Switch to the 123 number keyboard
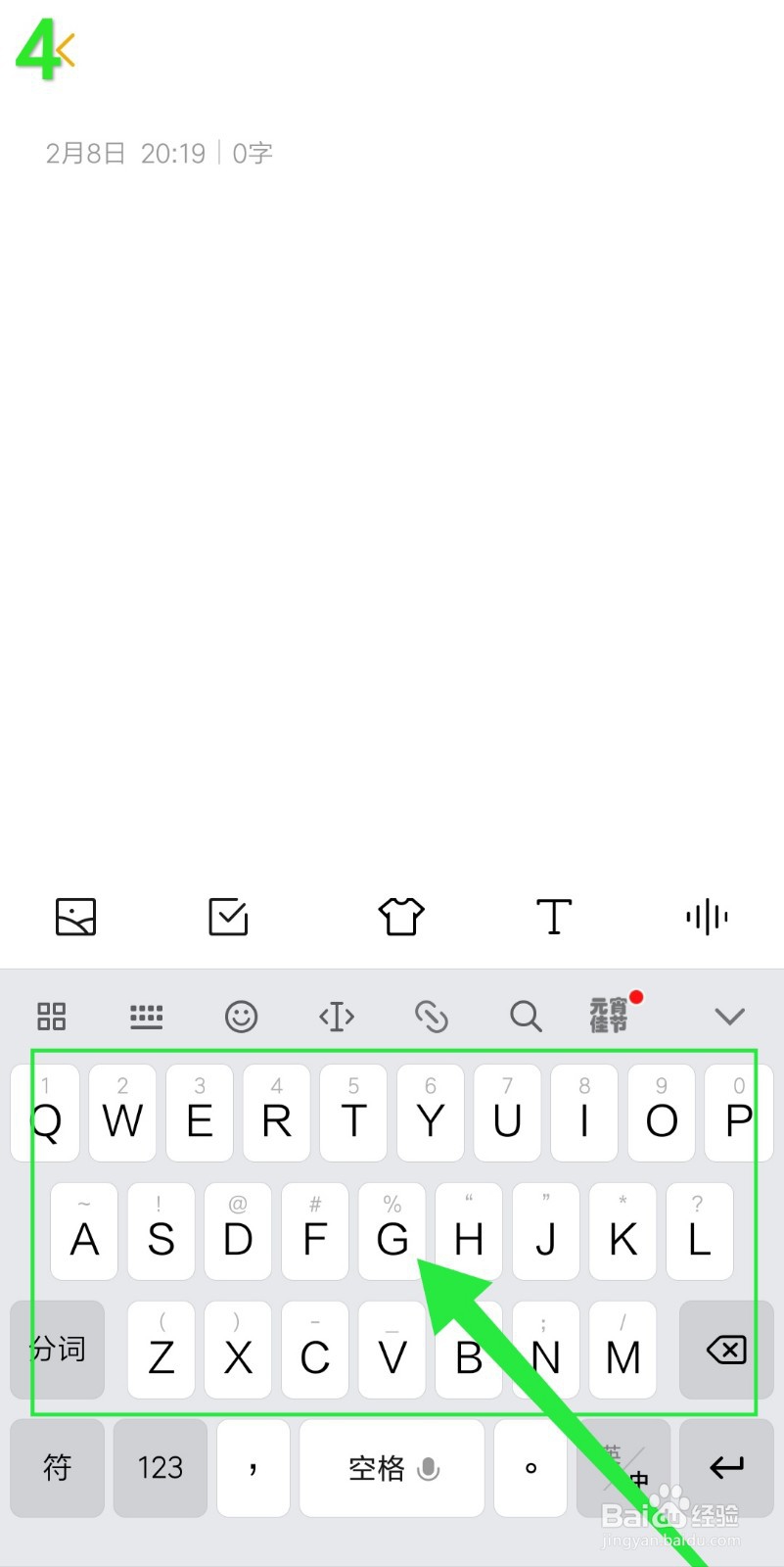 click(x=160, y=1469)
